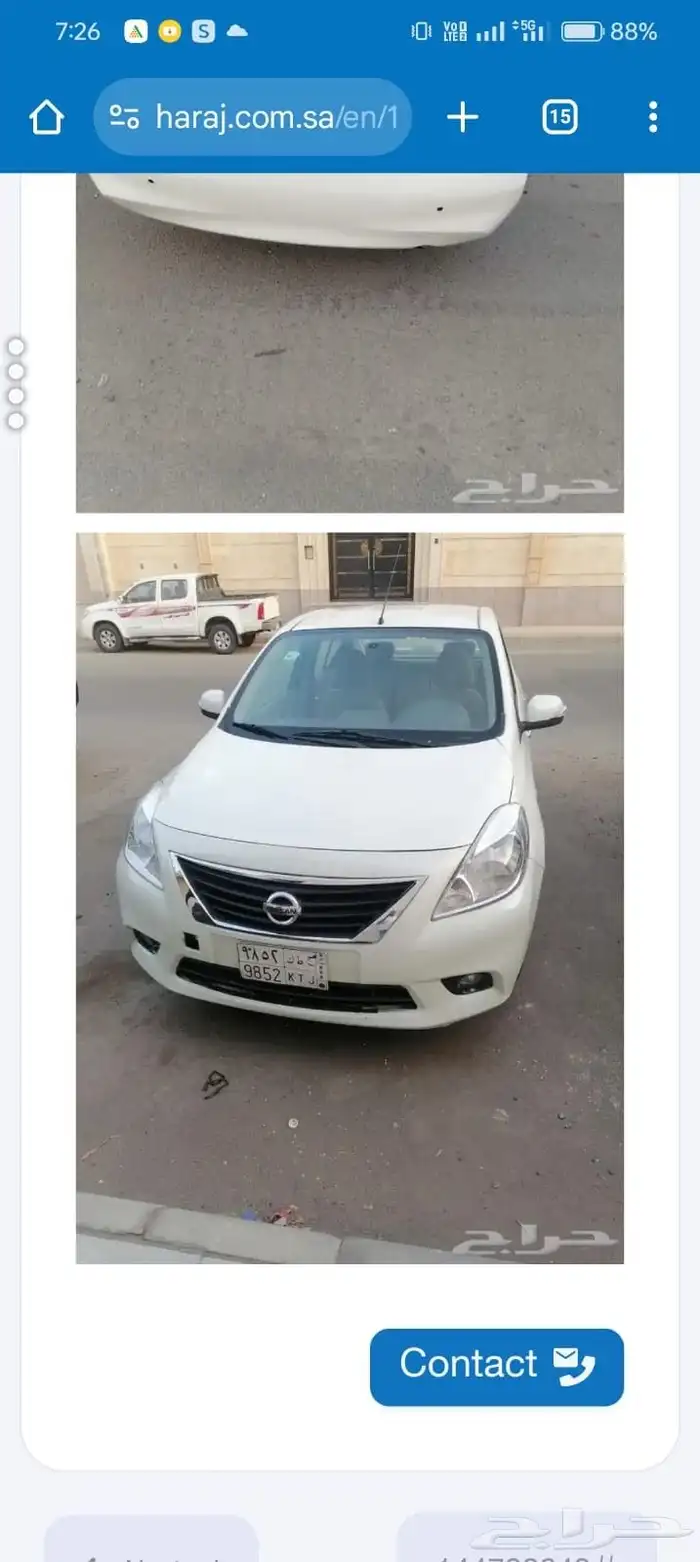The height and width of the screenshot is (1562, 700).
Task: Open the tab switcher showing 15 tabs
Action: 560,118
